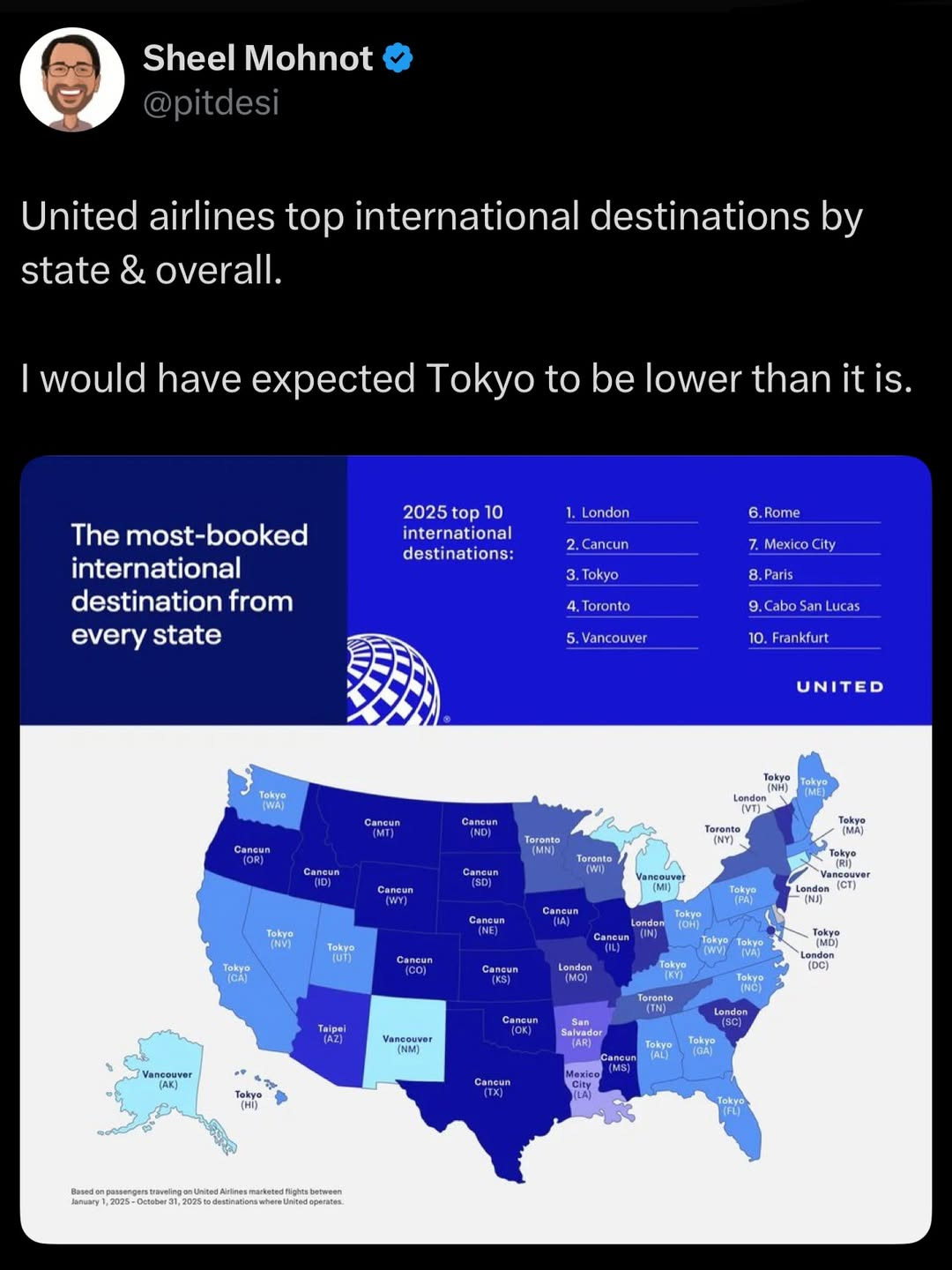Image resolution: width=952 pixels, height=1270 pixels.
Task: Open Sheel Mohnot's profile picture
Action: click(72, 79)
